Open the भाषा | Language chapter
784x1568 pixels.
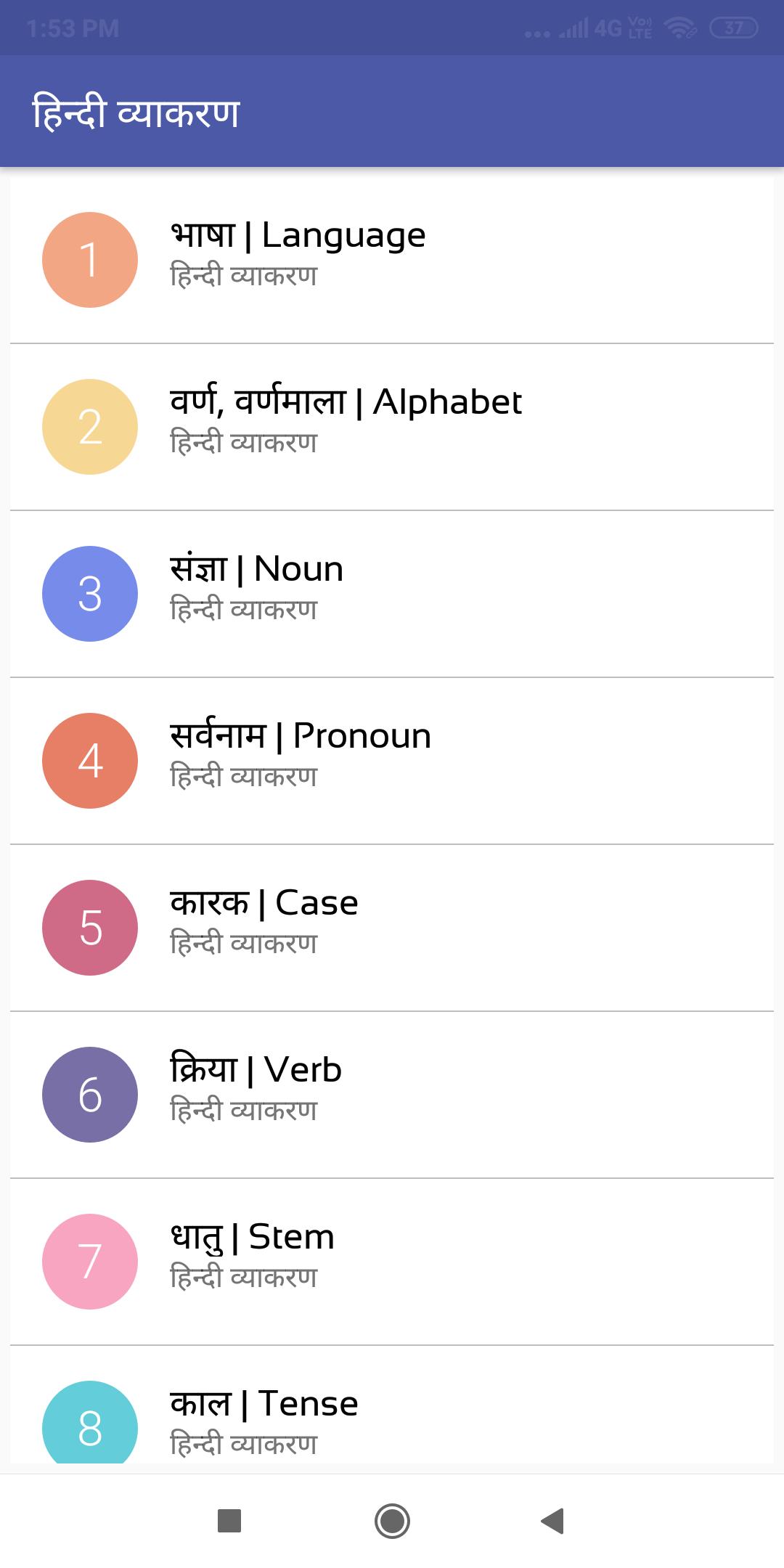tap(392, 259)
